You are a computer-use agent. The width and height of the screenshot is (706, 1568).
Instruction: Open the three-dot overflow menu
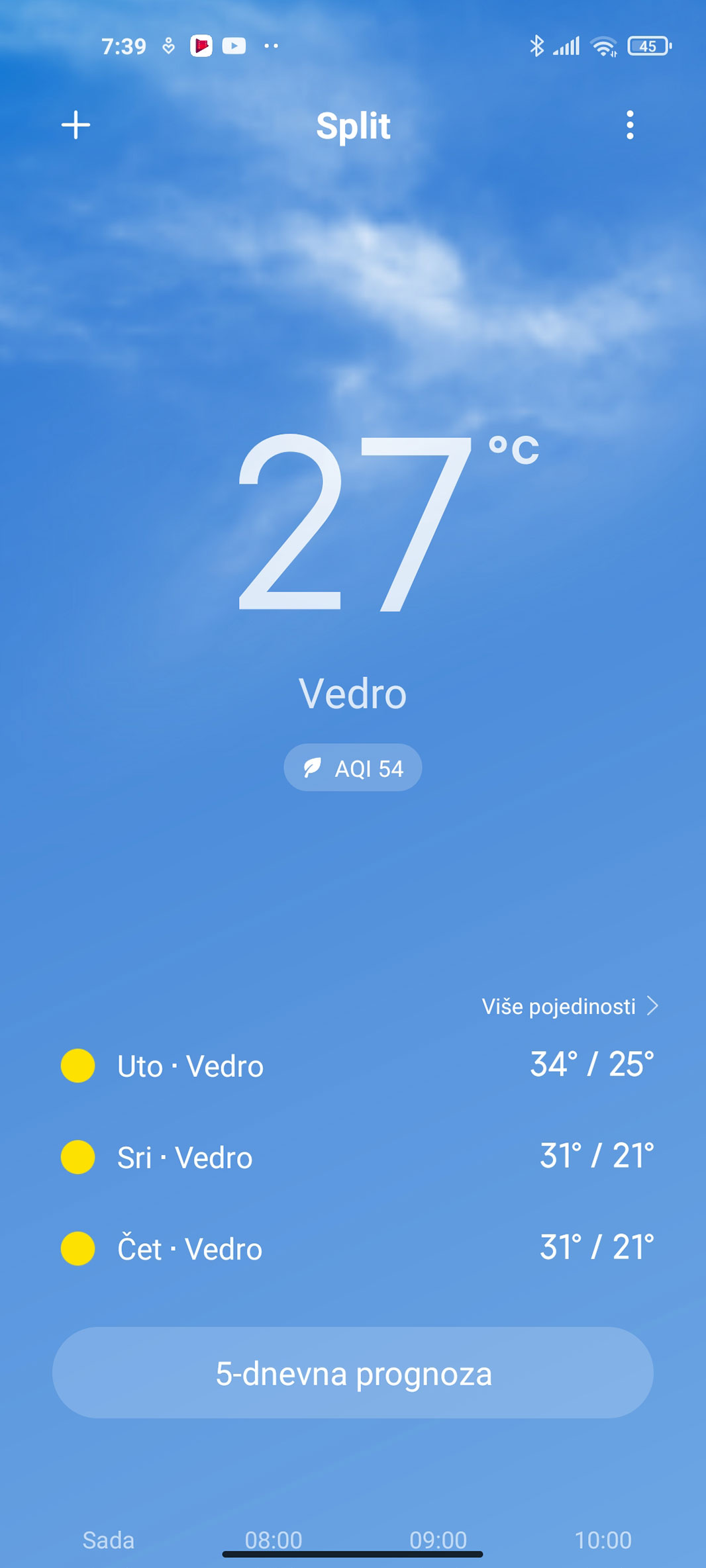pos(629,125)
